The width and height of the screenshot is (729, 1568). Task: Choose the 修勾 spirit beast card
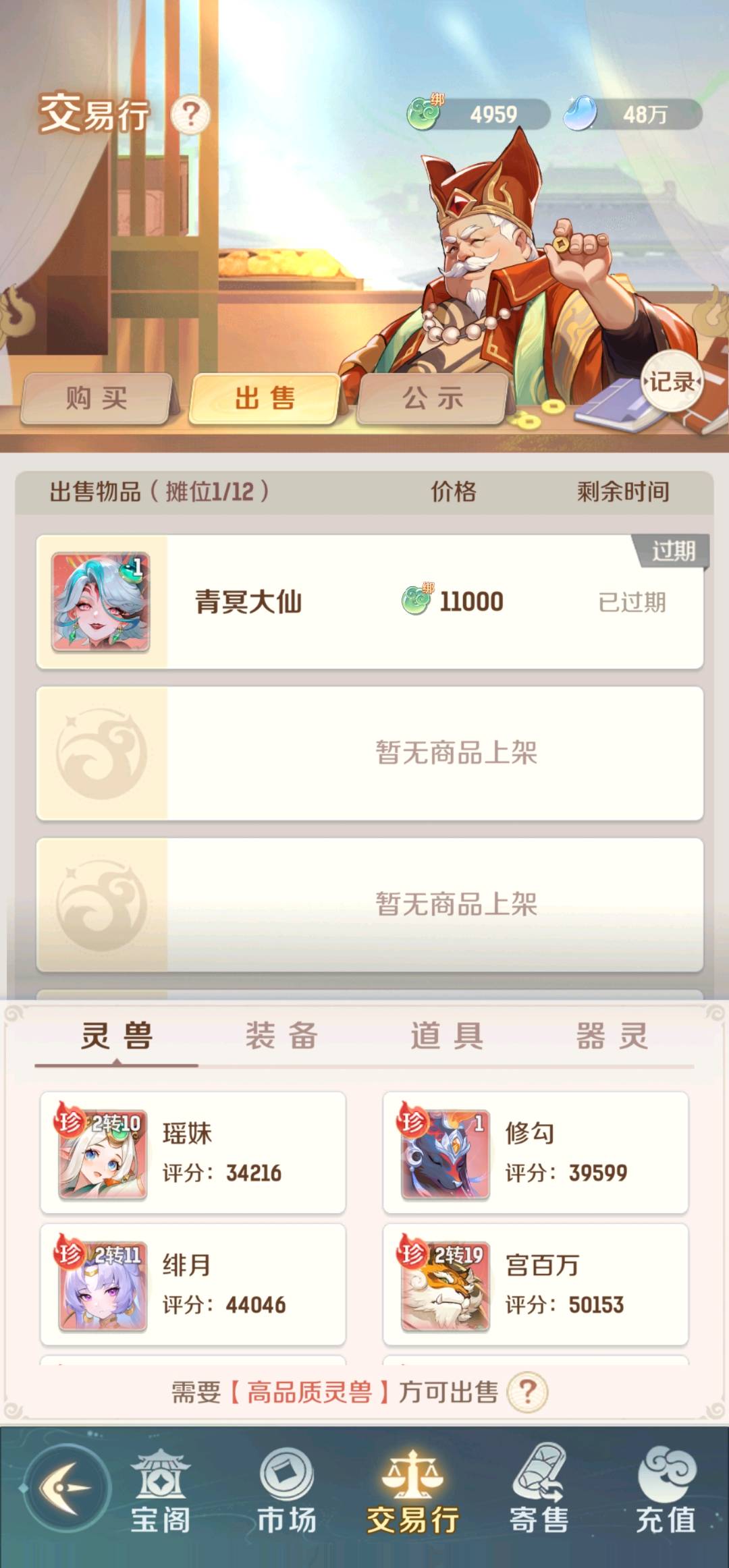[535, 1152]
